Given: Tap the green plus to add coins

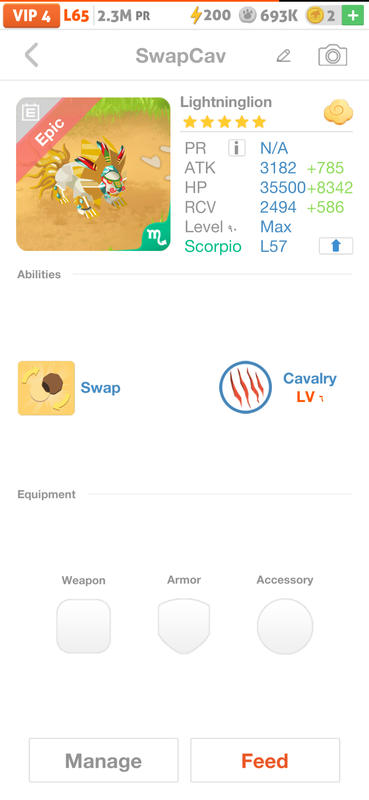Looking at the screenshot, I should pyautogui.click(x=353, y=16).
